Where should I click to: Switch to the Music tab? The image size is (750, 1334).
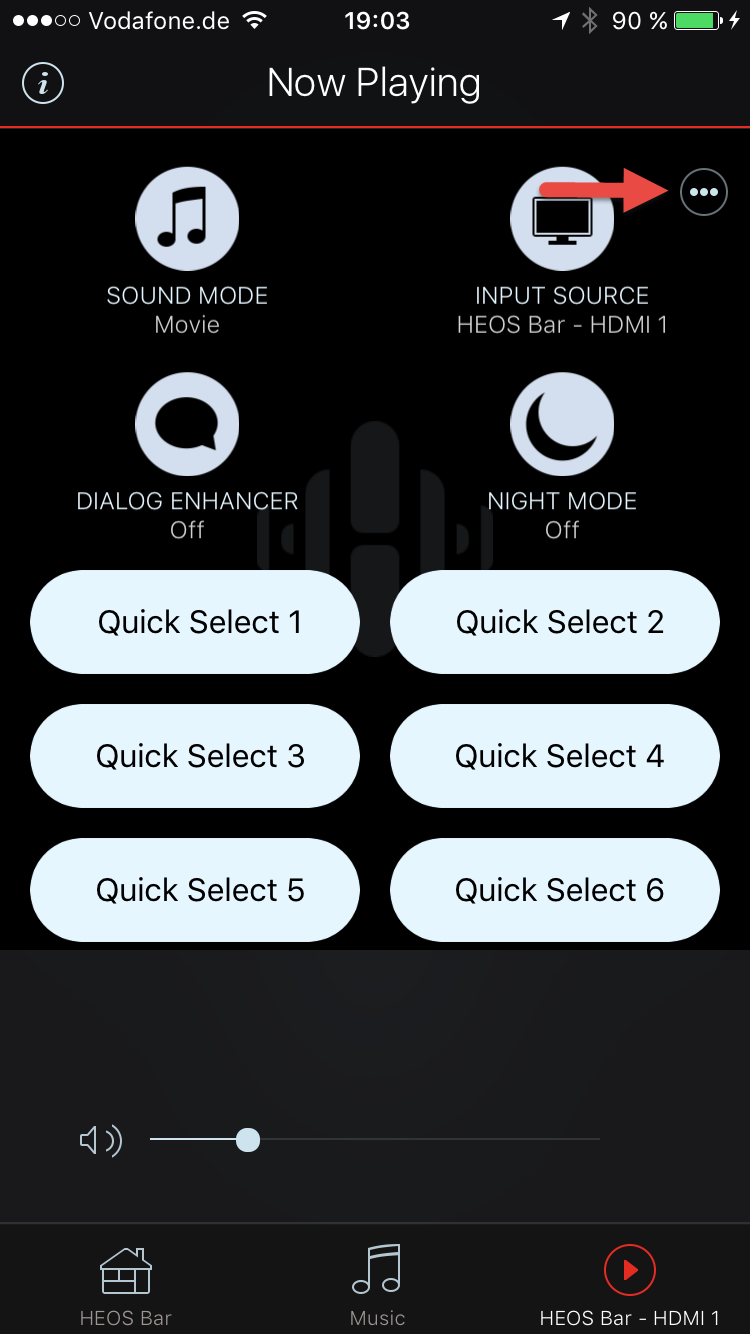[x=377, y=1285]
